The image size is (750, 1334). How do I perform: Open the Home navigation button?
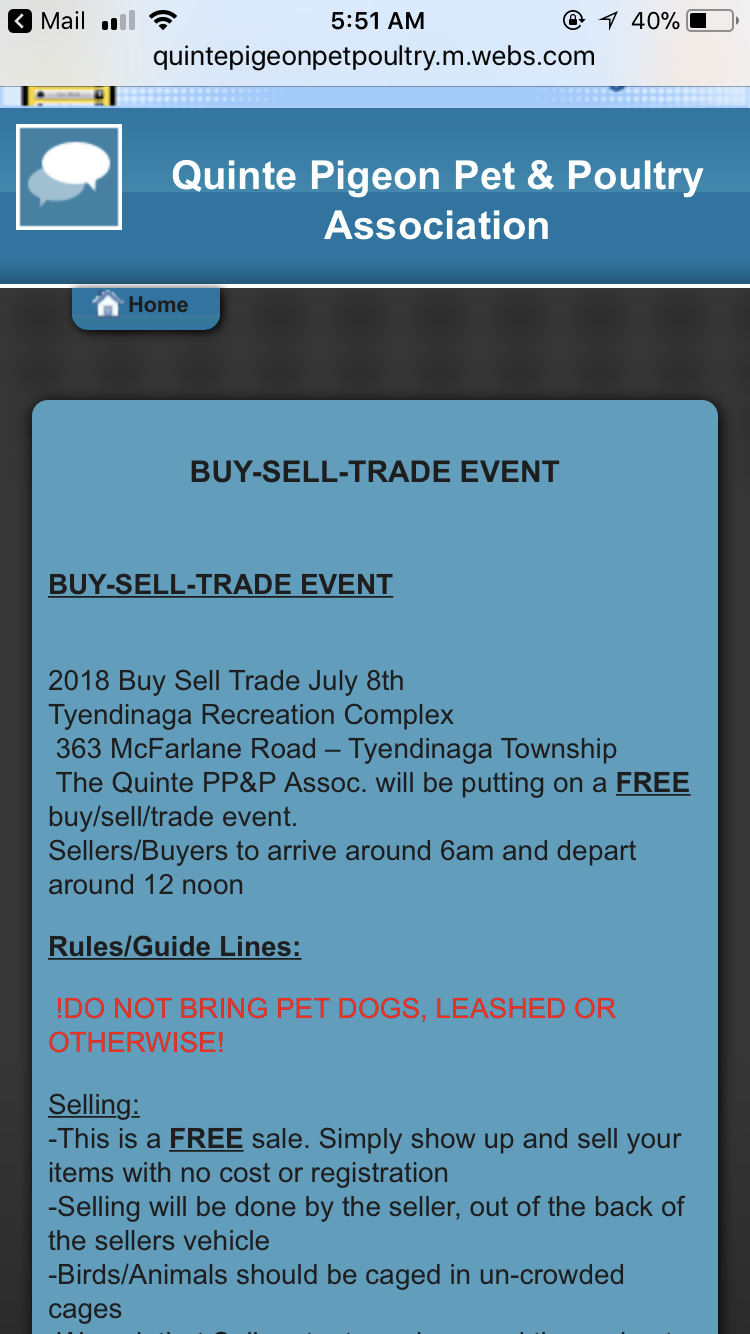point(145,305)
